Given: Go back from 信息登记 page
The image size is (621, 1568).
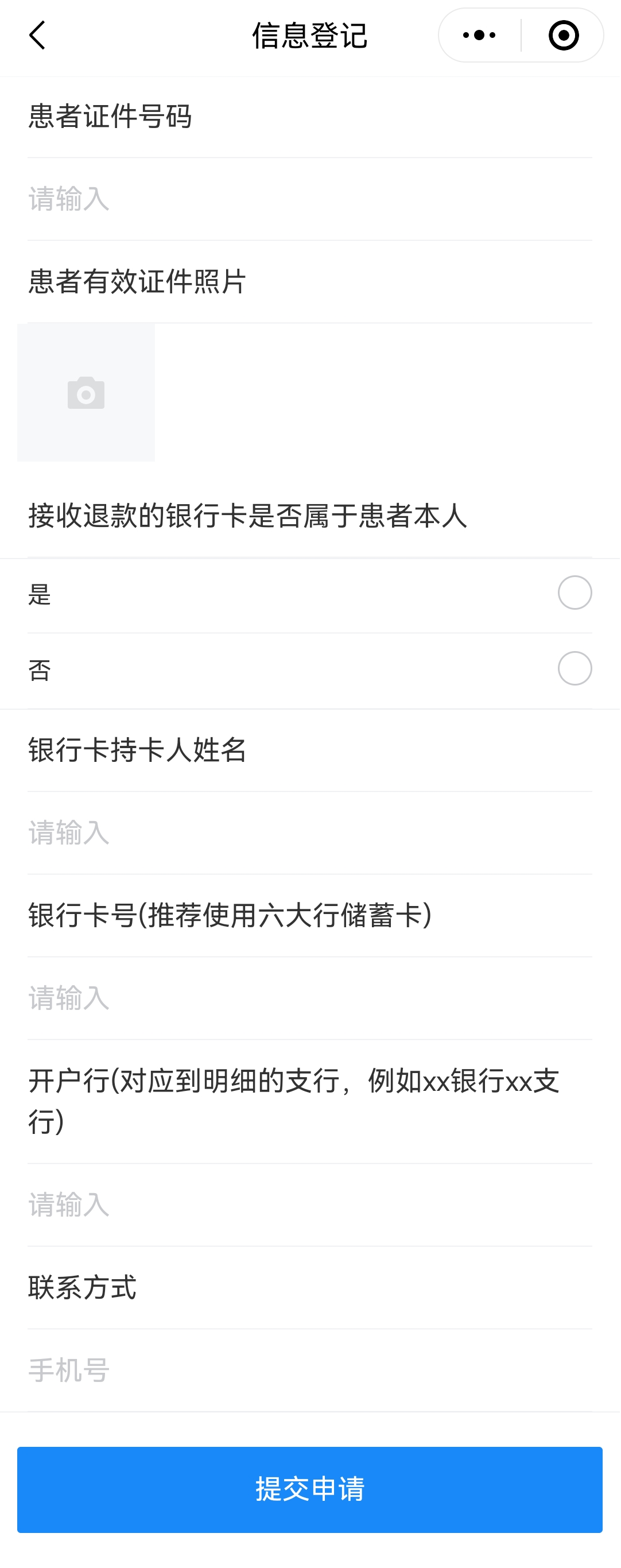Looking at the screenshot, I should (38, 35).
